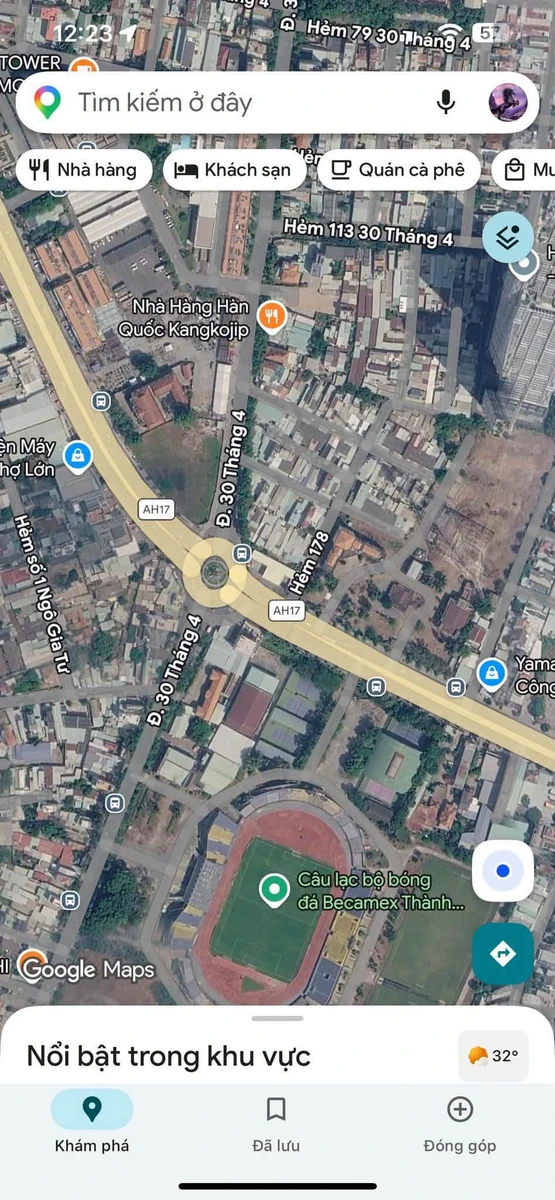Open directions with the arrow button
This screenshot has height=1200, width=555.
click(x=502, y=954)
